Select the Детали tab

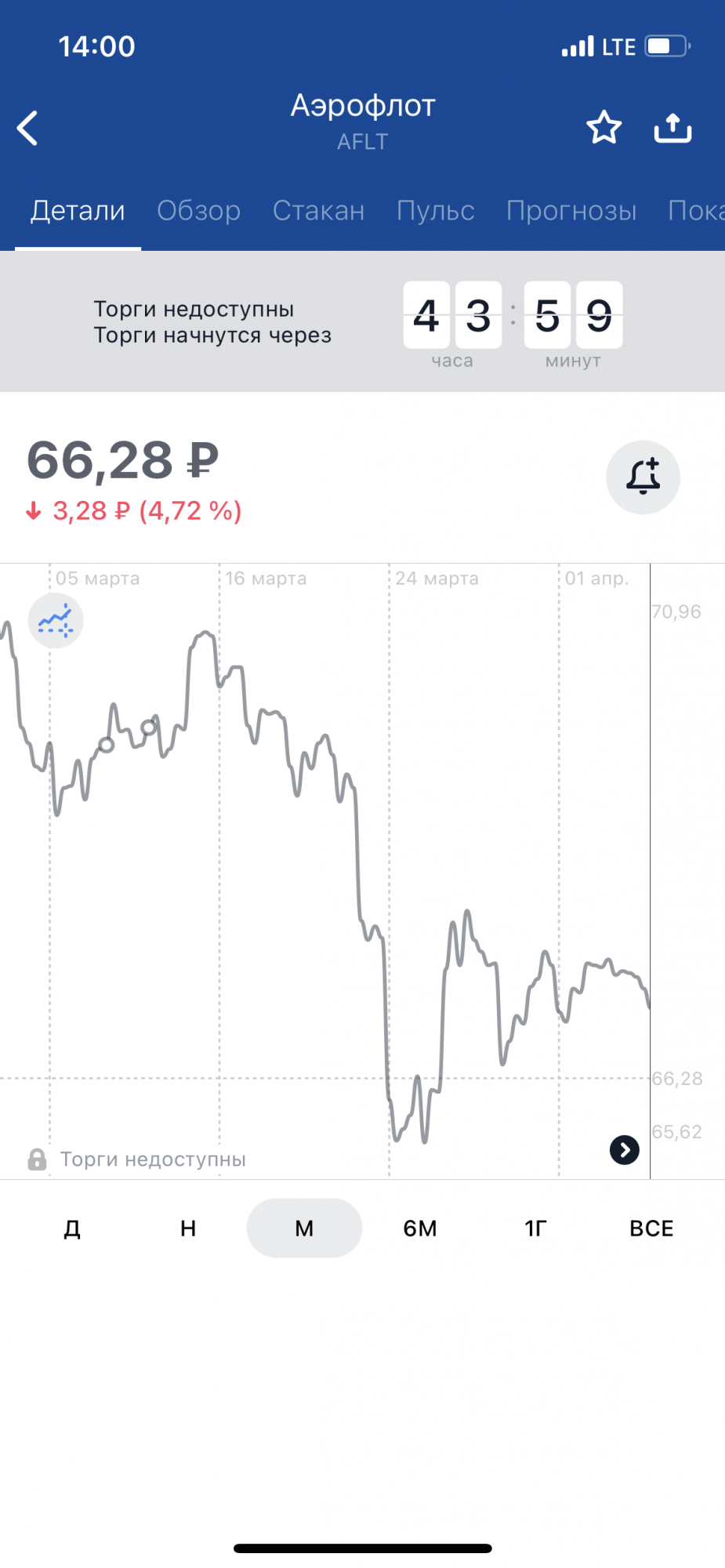(x=78, y=210)
